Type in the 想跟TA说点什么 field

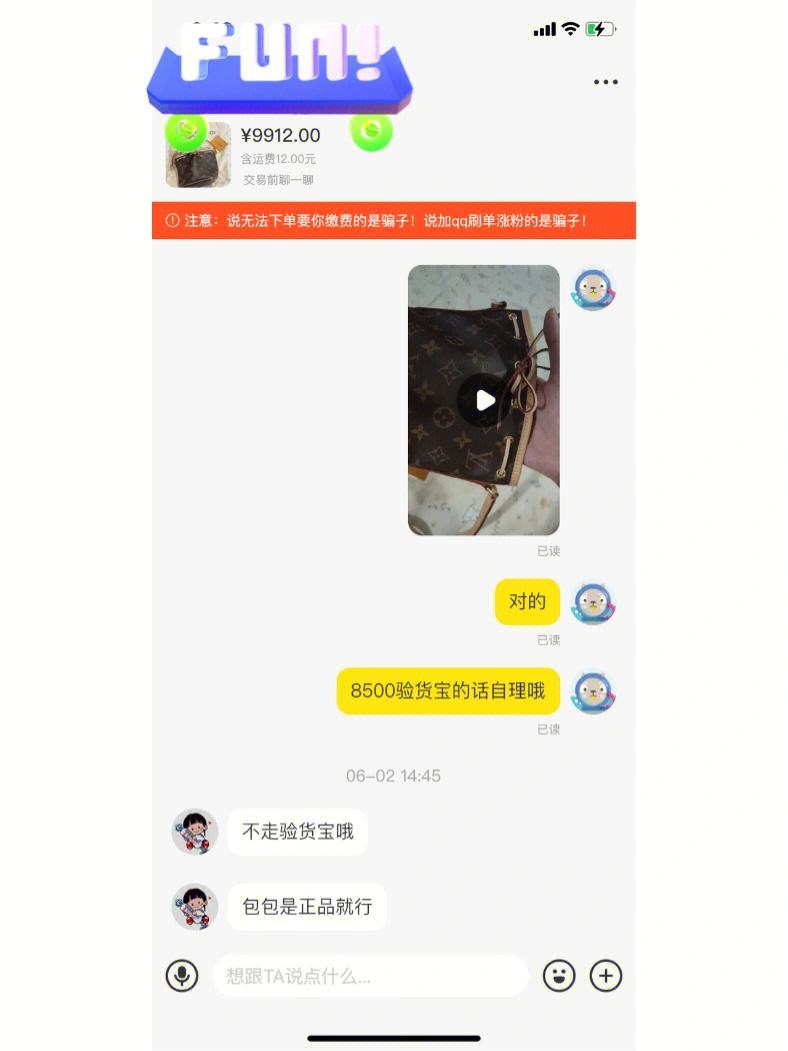tap(371, 976)
